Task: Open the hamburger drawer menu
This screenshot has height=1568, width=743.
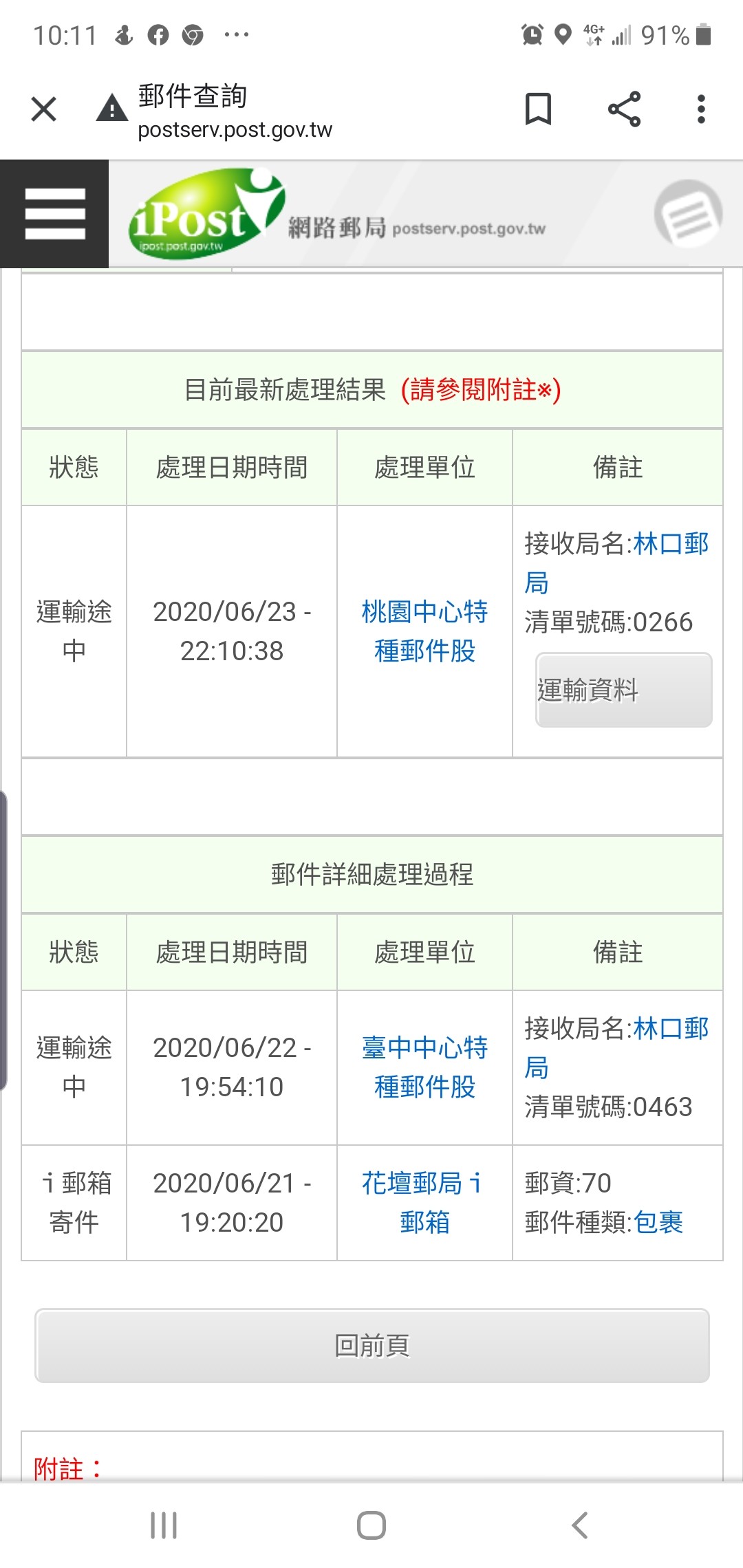Action: coord(54,214)
